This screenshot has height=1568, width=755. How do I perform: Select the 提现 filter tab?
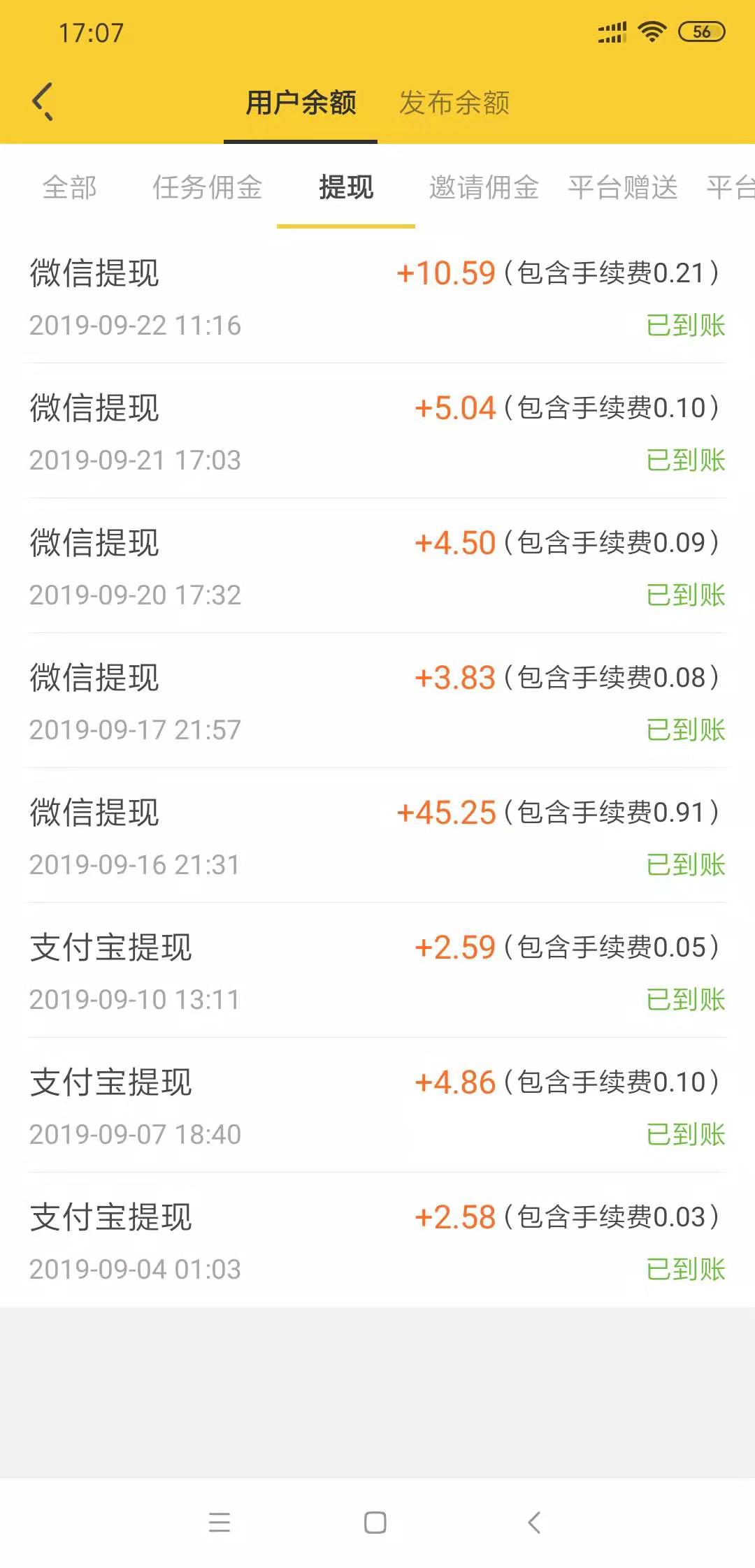[346, 187]
